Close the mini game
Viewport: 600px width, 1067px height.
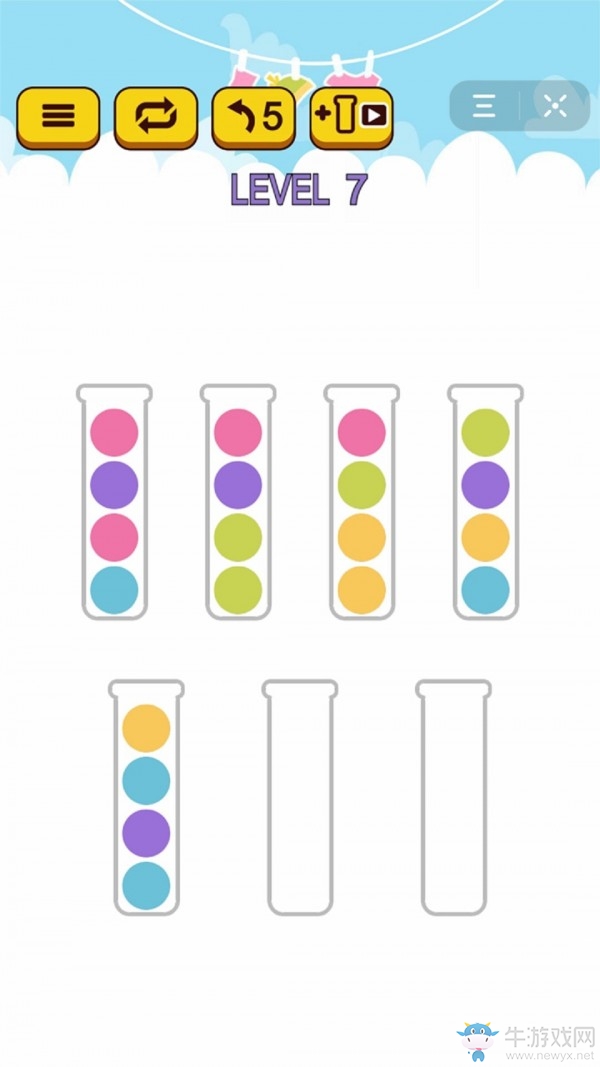click(x=555, y=106)
